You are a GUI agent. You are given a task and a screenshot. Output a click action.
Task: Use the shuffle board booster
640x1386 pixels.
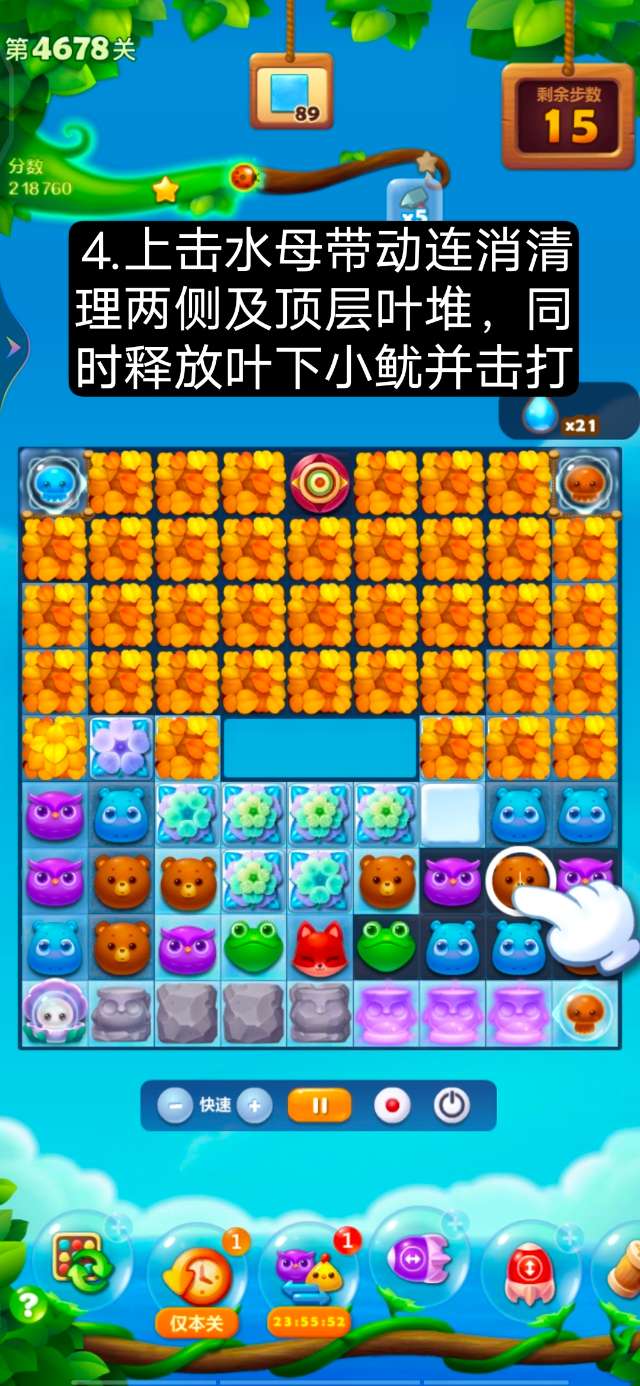(83, 1262)
